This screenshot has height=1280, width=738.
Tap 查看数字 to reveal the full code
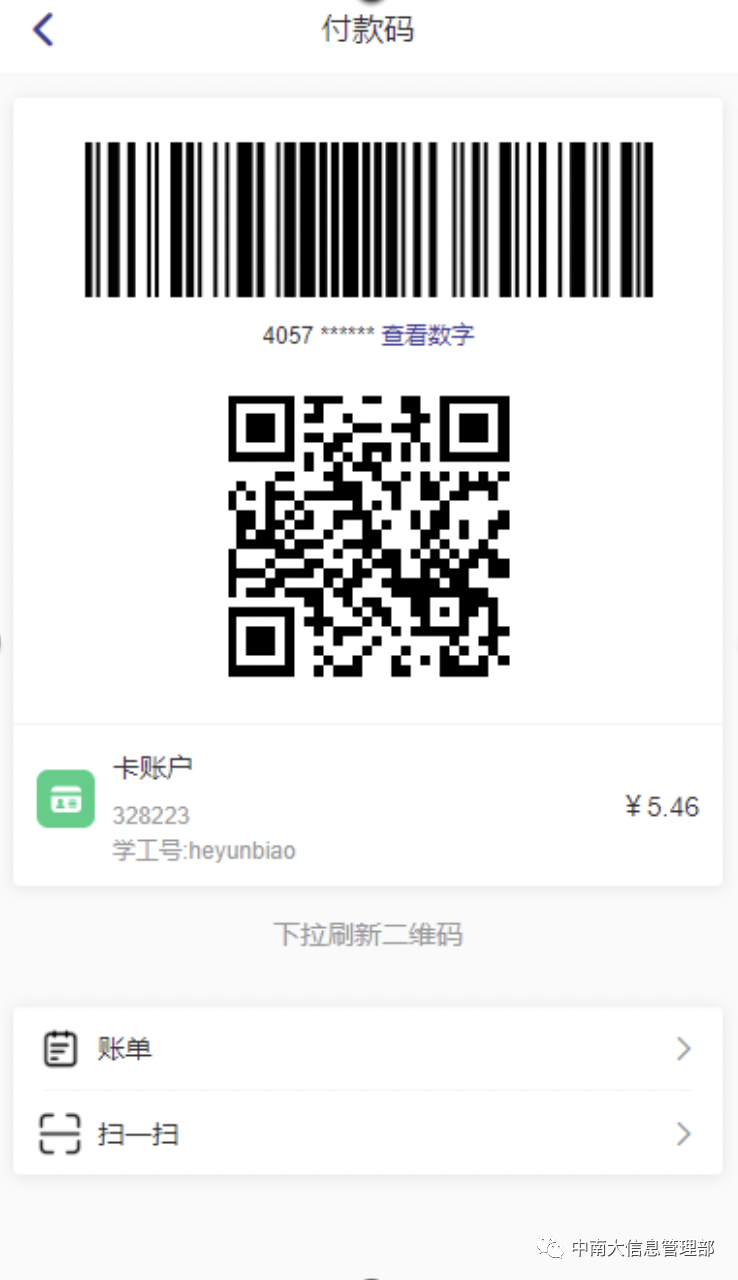[428, 335]
